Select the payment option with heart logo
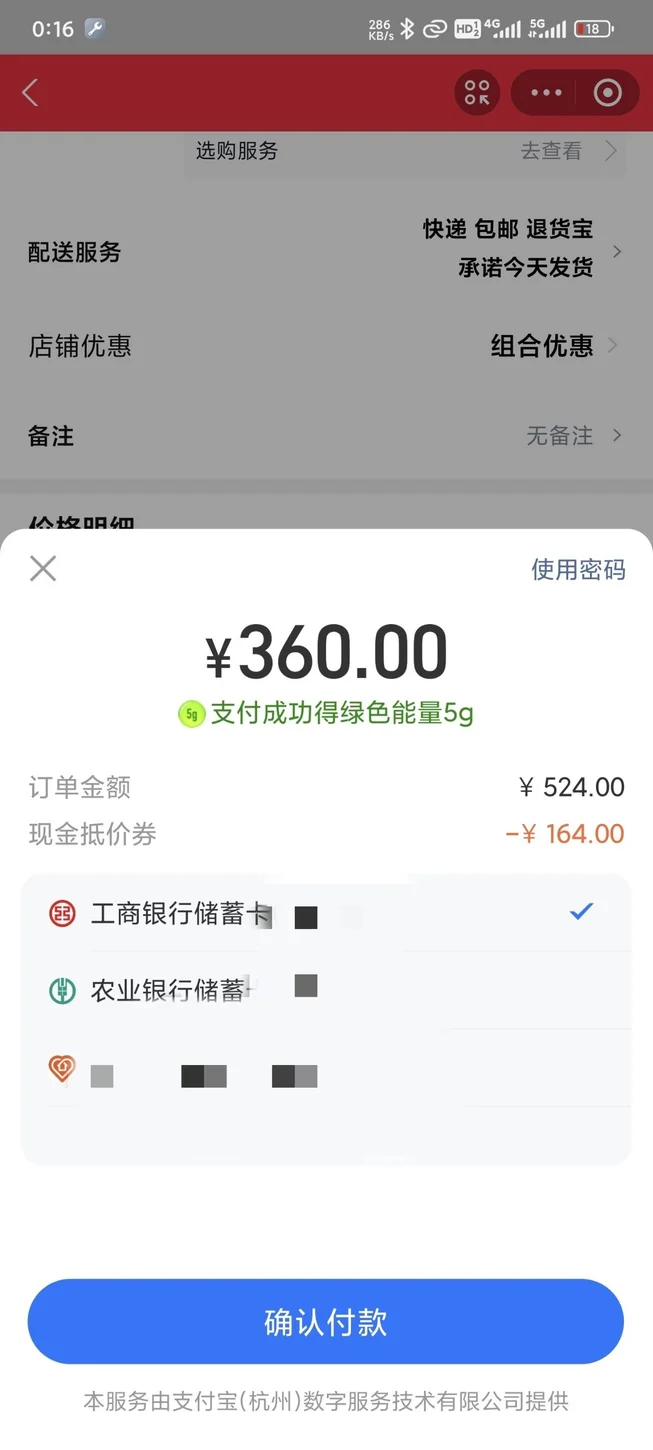 click(x=325, y=1072)
